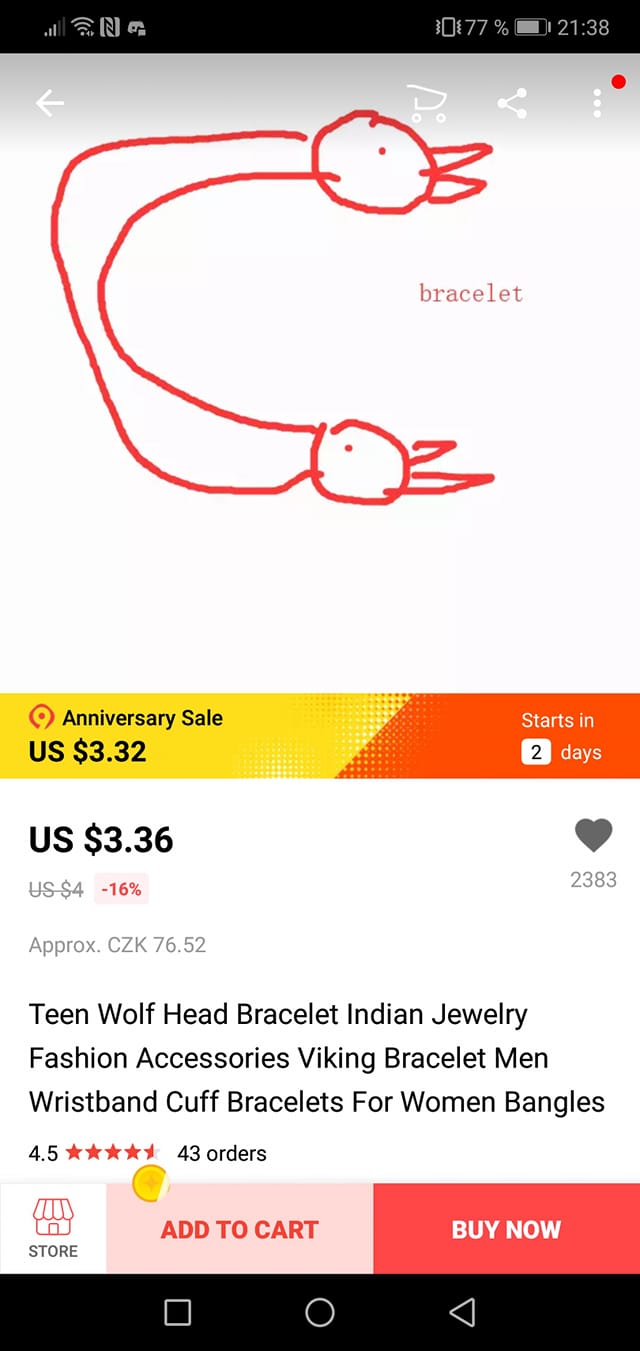The height and width of the screenshot is (1351, 640).
Task: Open the Anniversary Sale banner
Action: 320,735
